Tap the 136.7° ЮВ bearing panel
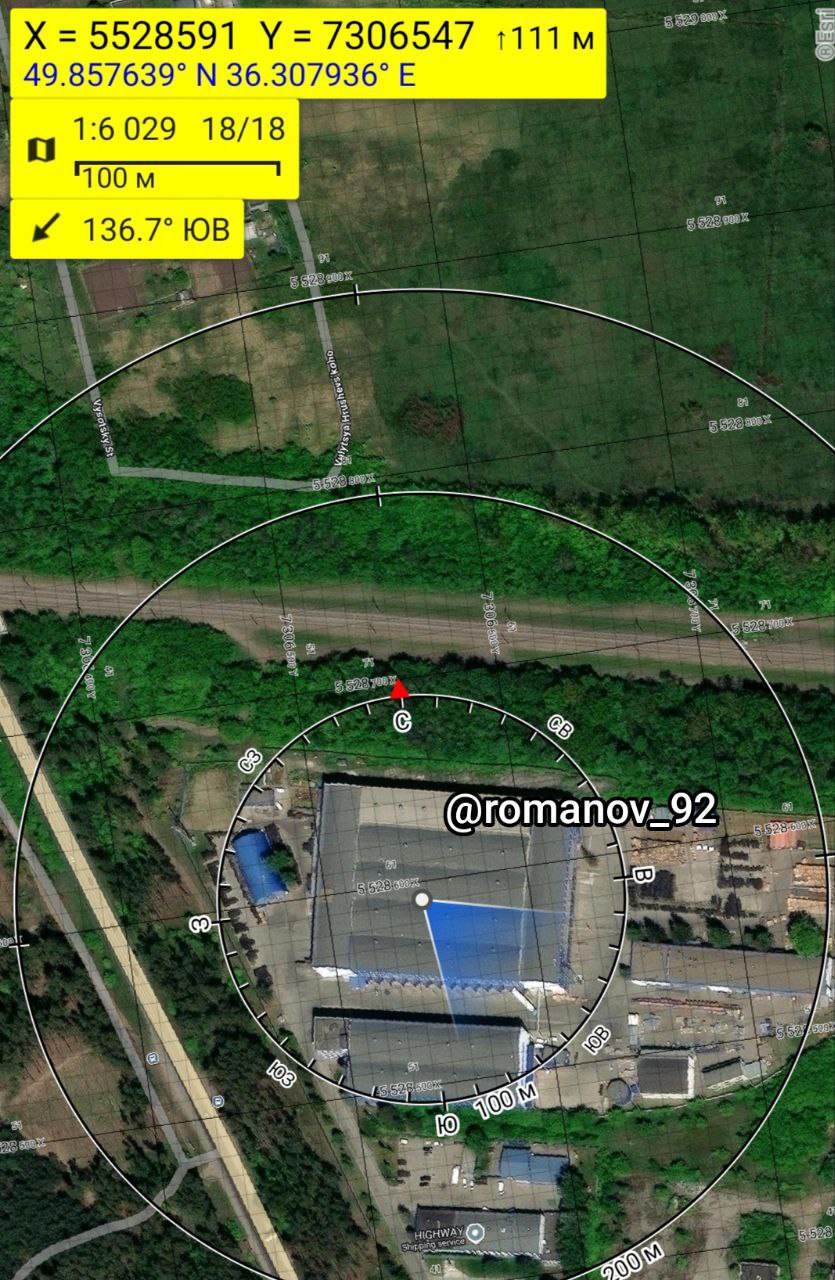 [128, 229]
